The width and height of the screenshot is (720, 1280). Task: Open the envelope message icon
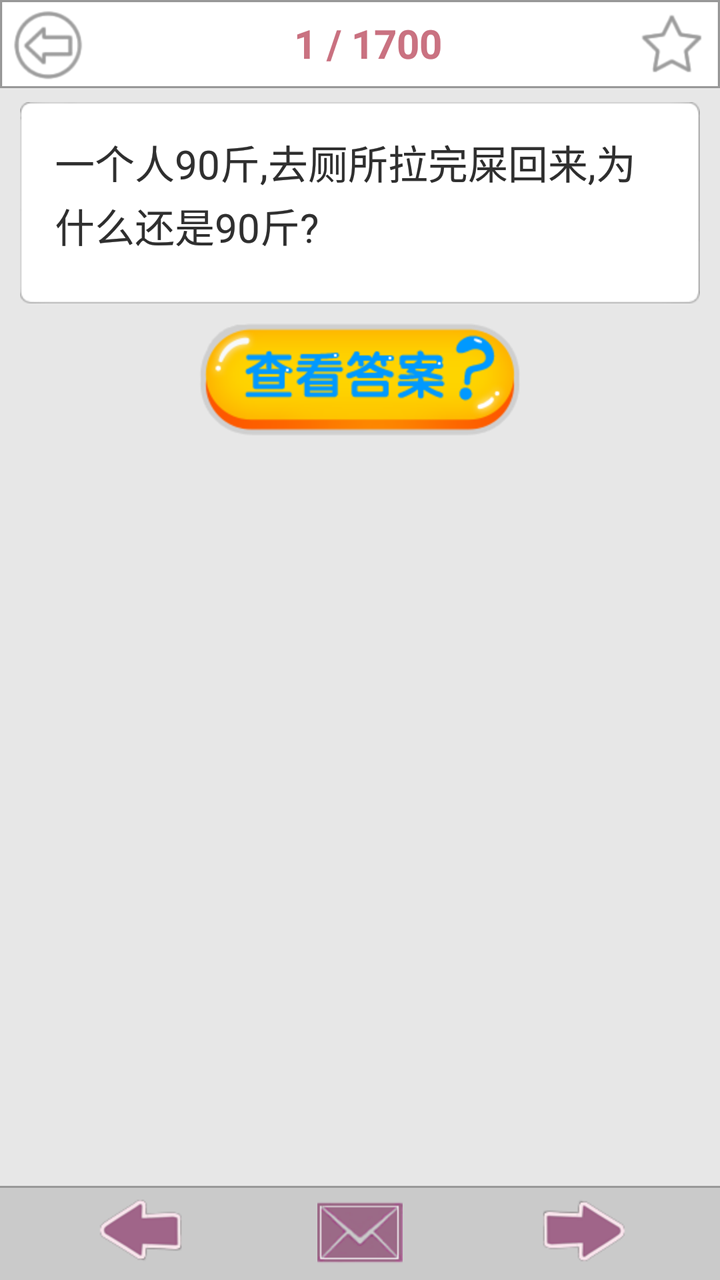point(360,1232)
